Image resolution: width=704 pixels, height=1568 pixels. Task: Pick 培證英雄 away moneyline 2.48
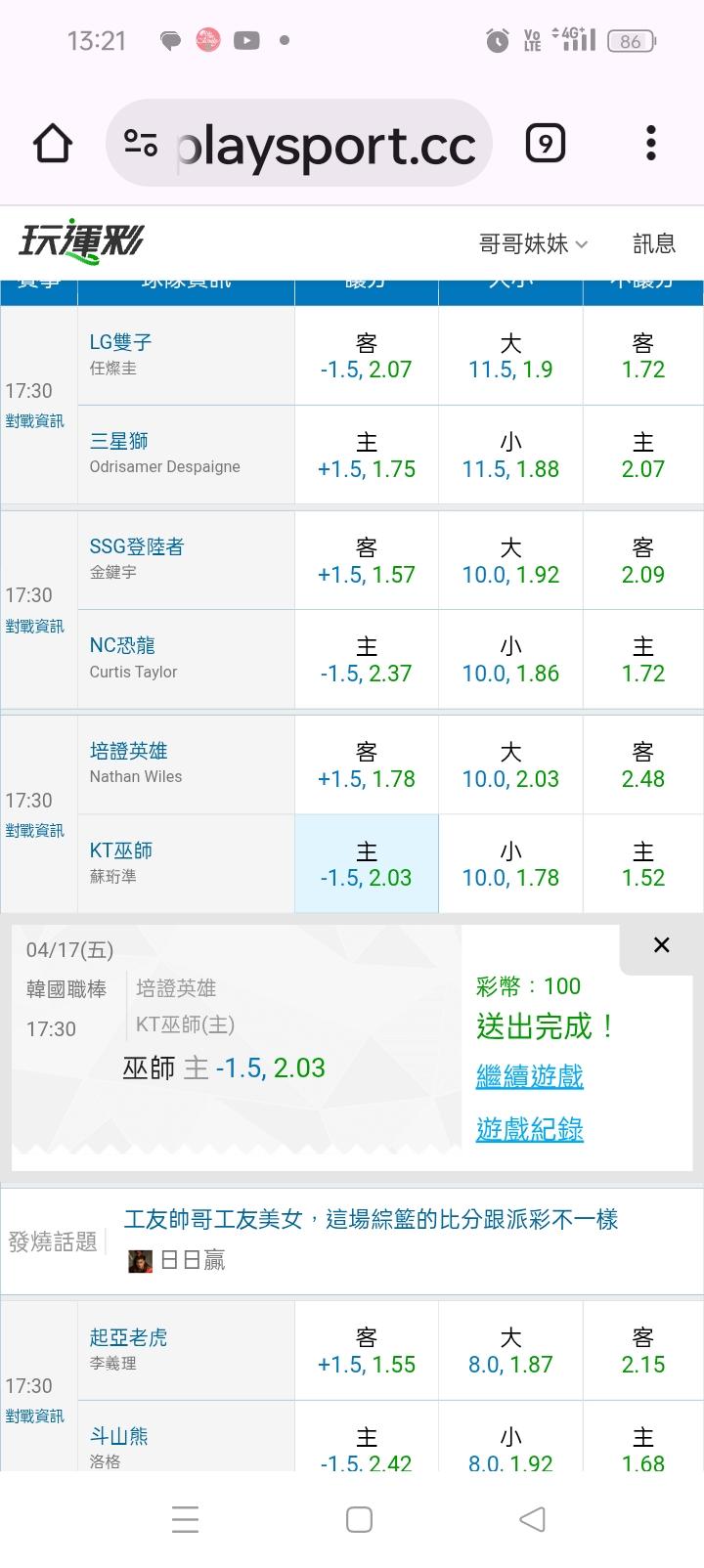[x=643, y=765]
